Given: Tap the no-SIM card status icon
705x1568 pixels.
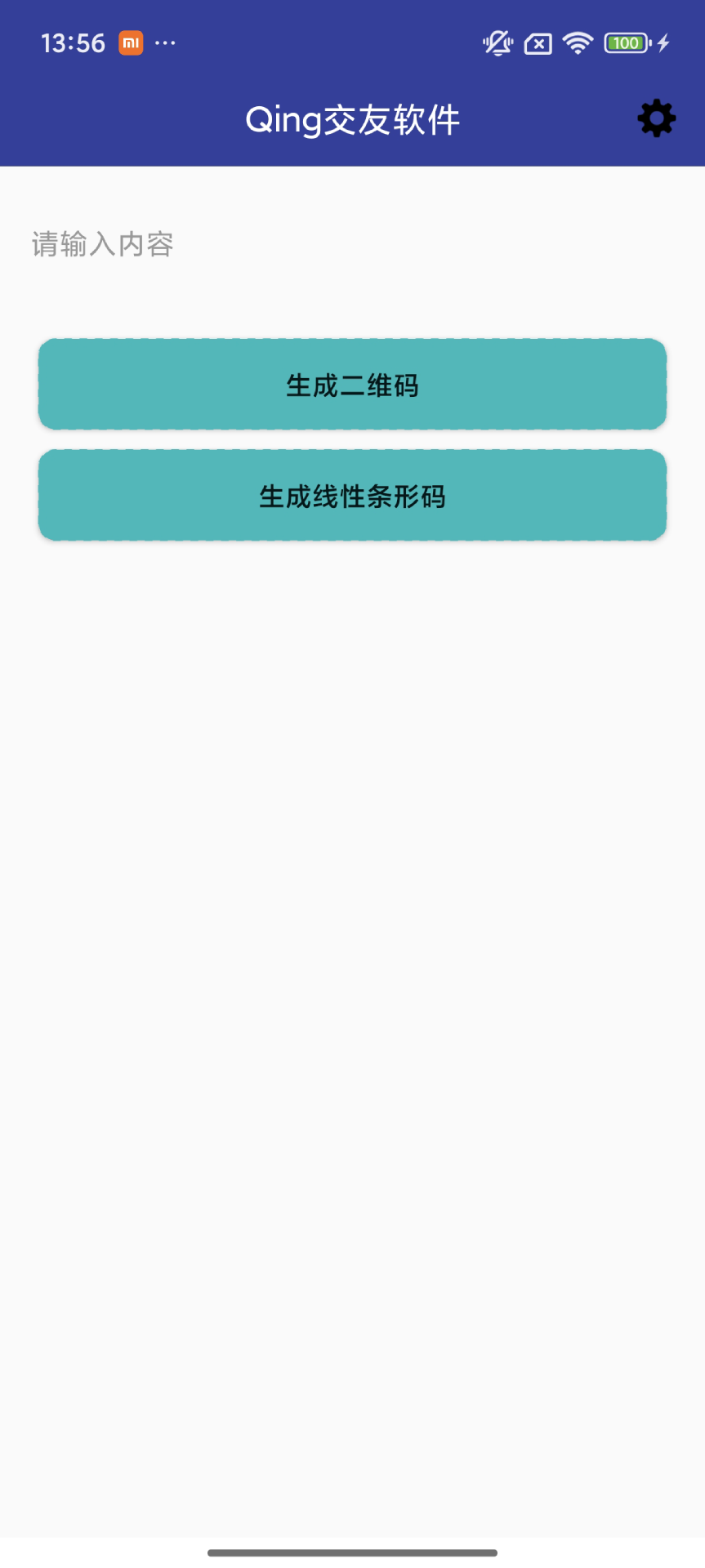Looking at the screenshot, I should pos(538,42).
